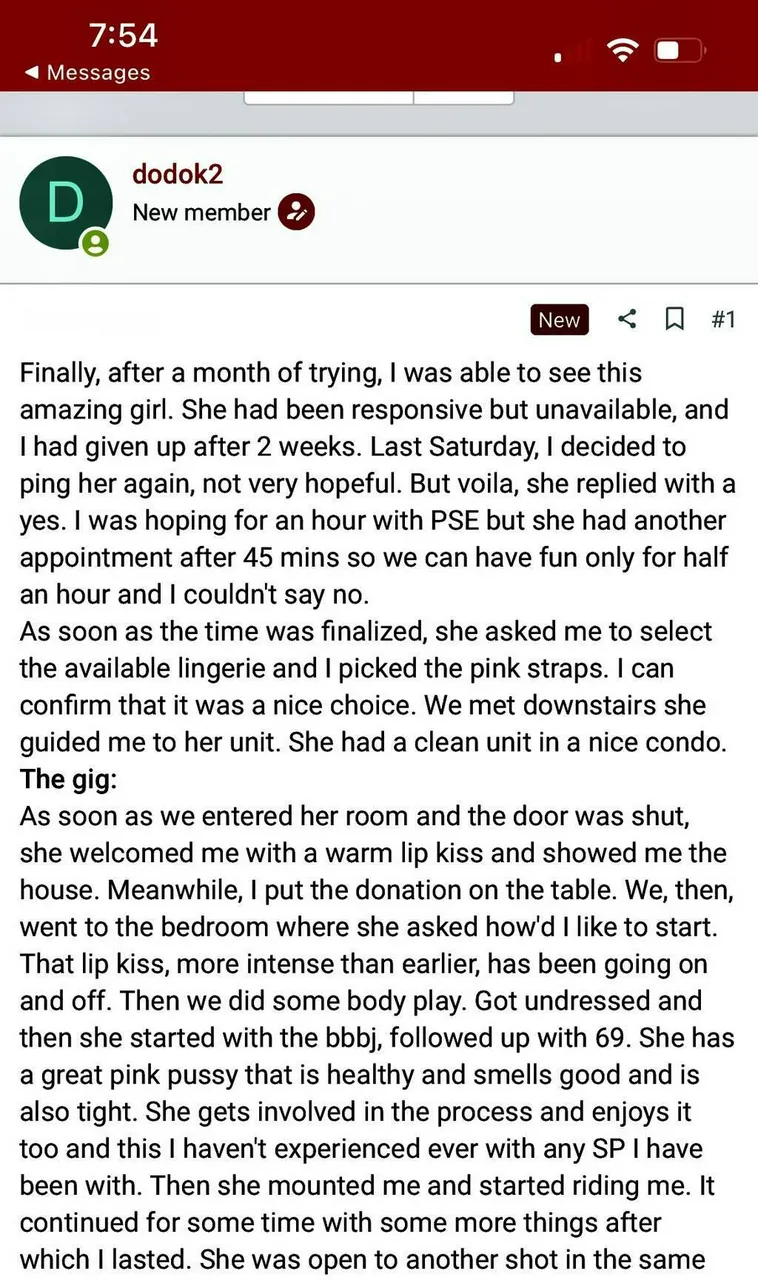Share this forum post

[x=627, y=319]
